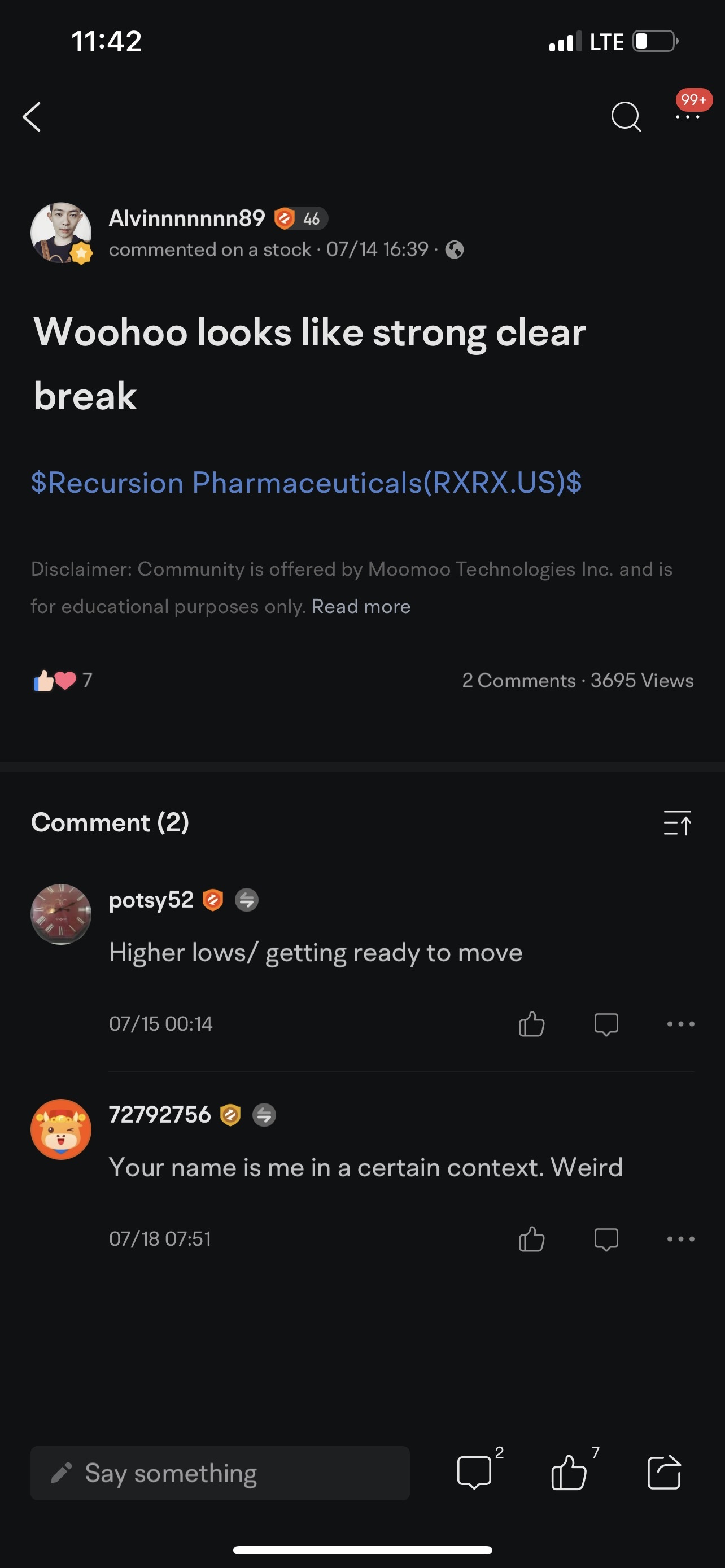
Task: Go back using the top-left arrow
Action: click(x=32, y=116)
